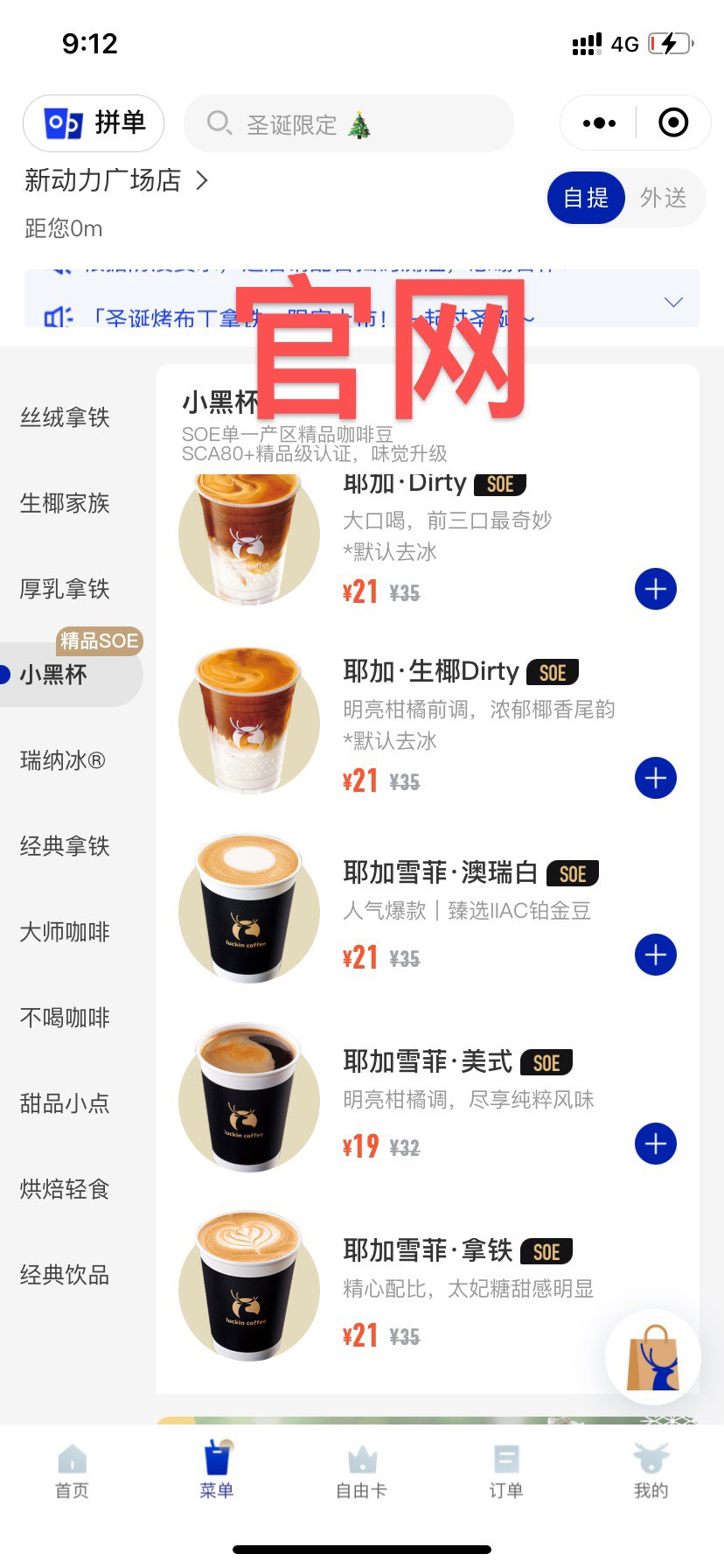Select 自提 pickup mode
The image size is (724, 1568).
pos(586,198)
